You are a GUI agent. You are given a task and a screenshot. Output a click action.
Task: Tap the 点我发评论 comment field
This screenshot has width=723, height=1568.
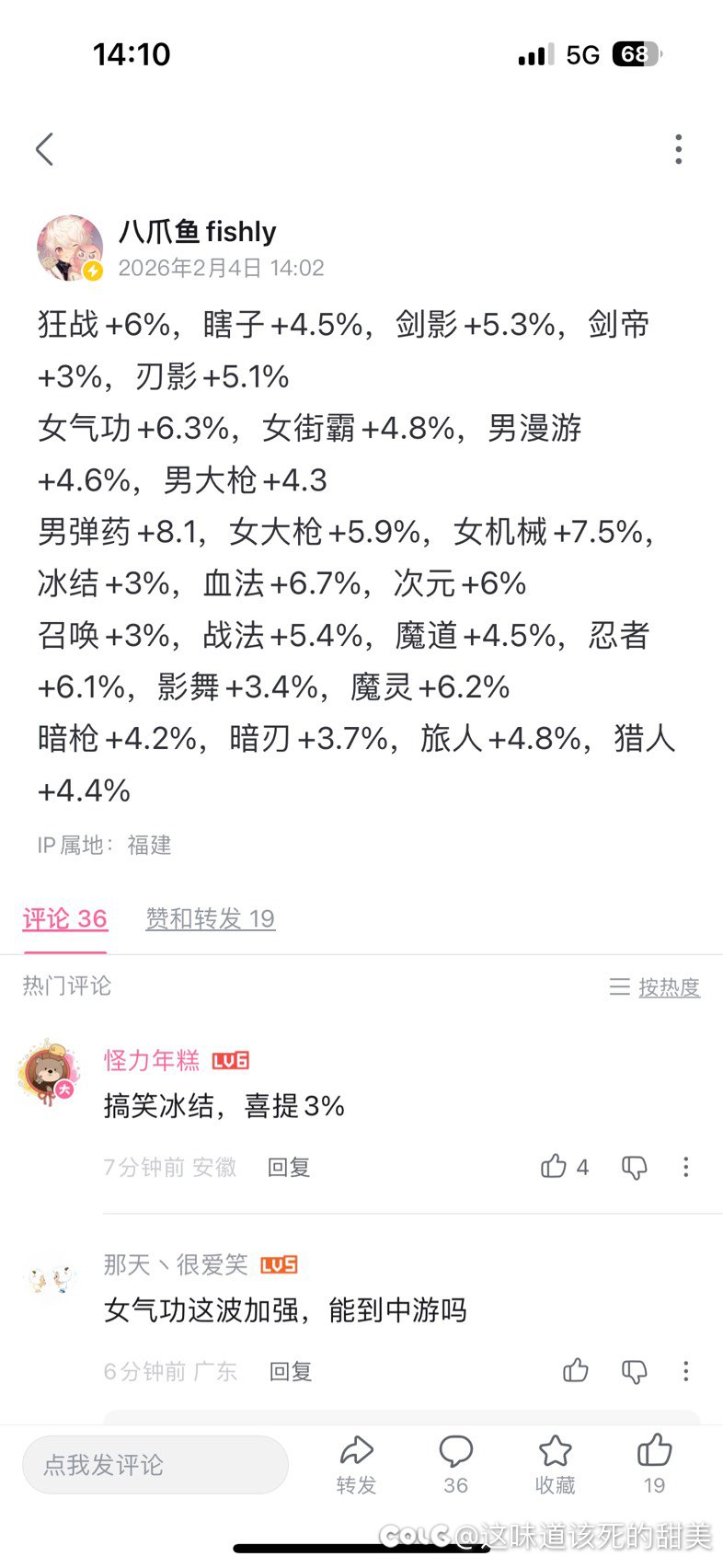click(155, 1463)
